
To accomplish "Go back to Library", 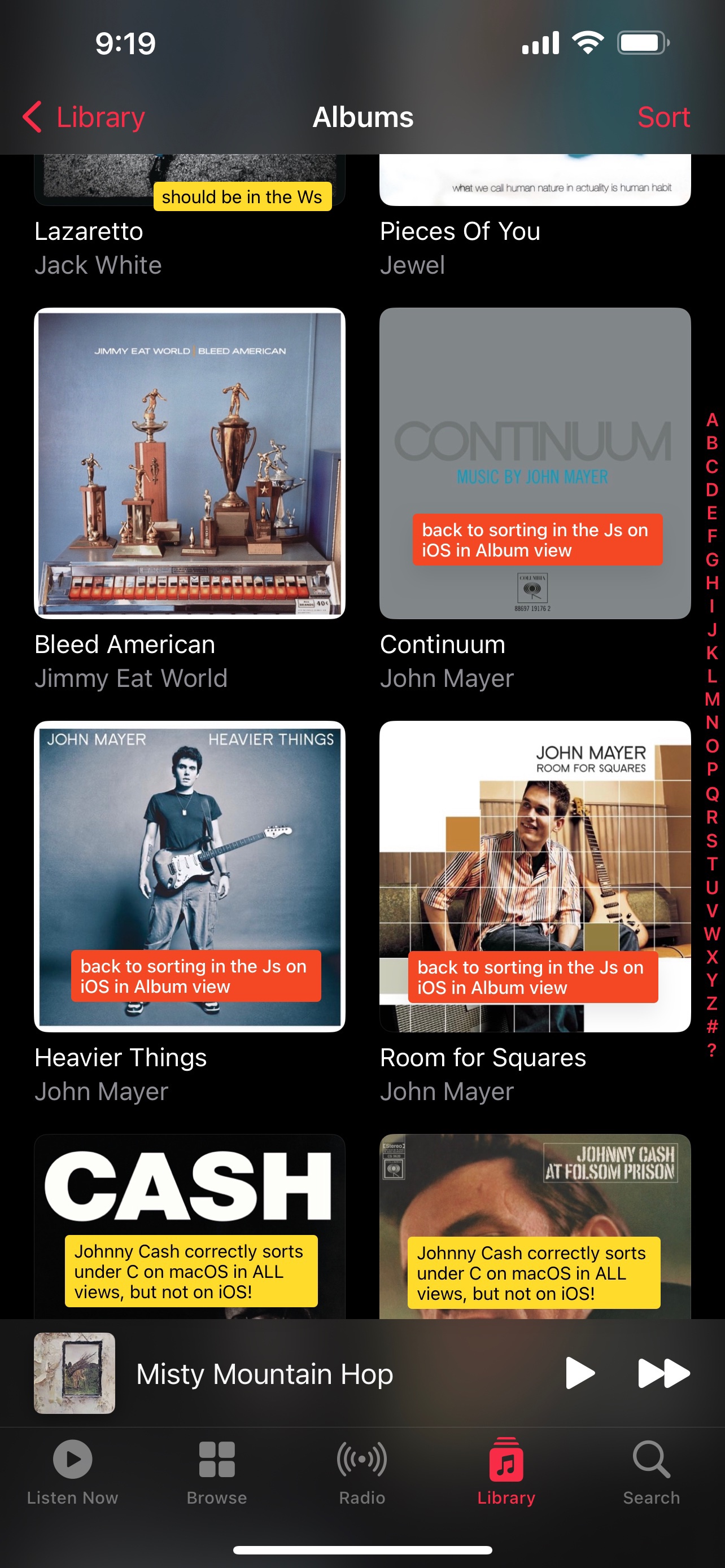I will click(85, 117).
